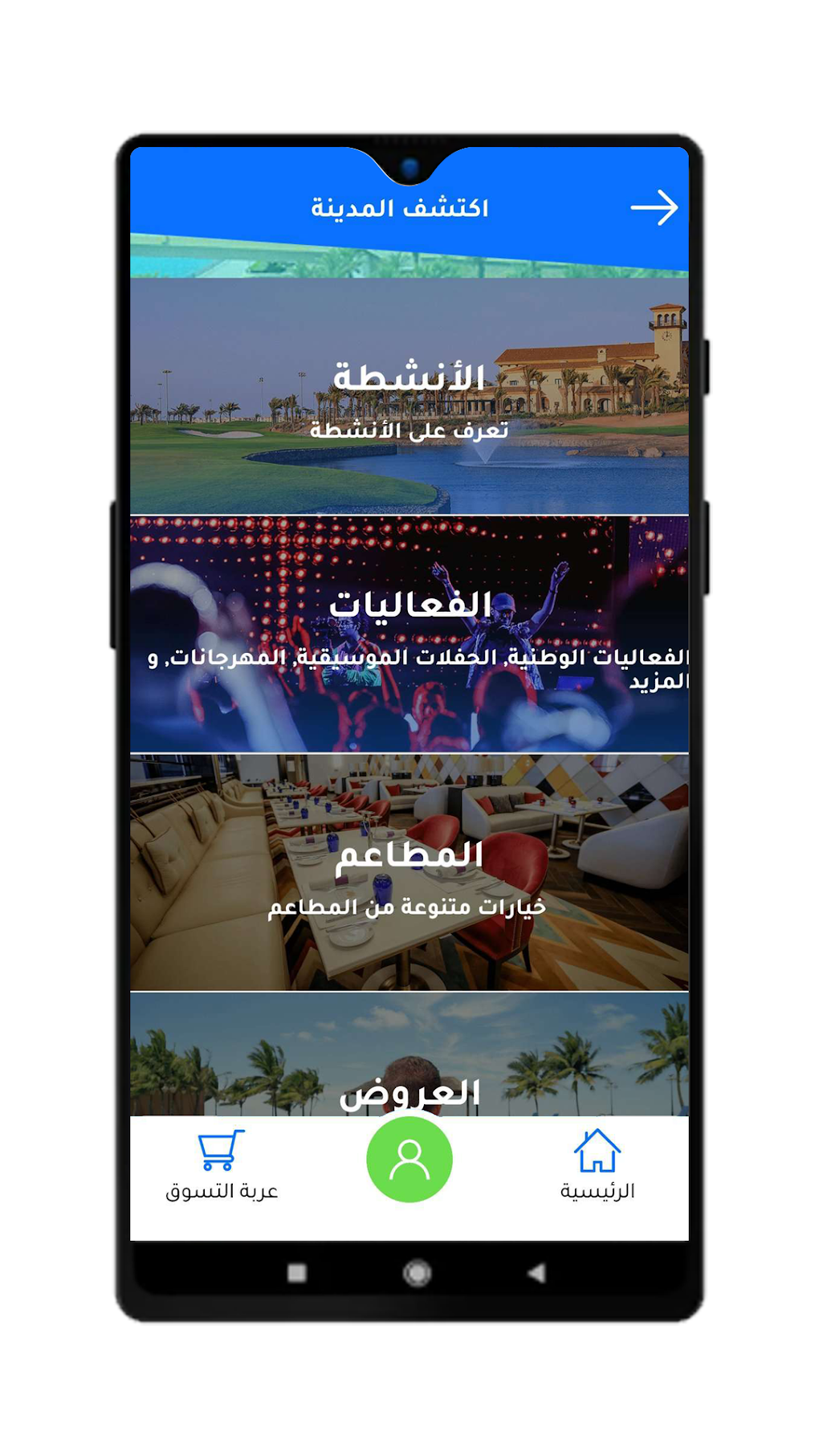Open the المطاعم restaurants card
The height and width of the screenshot is (1456, 819).
[409, 872]
